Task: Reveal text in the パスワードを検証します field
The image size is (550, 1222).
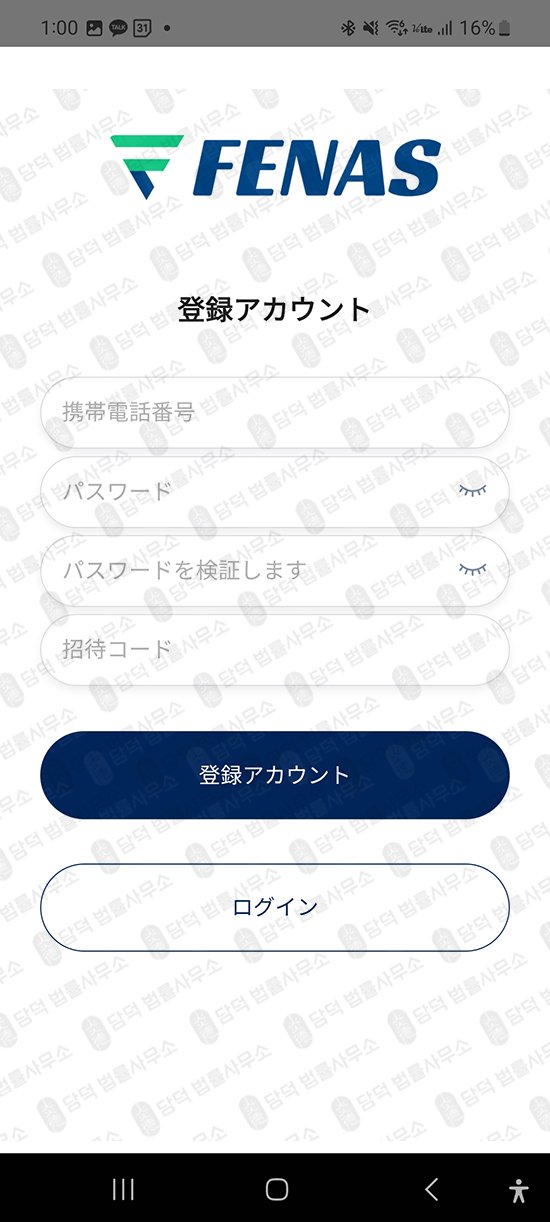Action: [475, 569]
